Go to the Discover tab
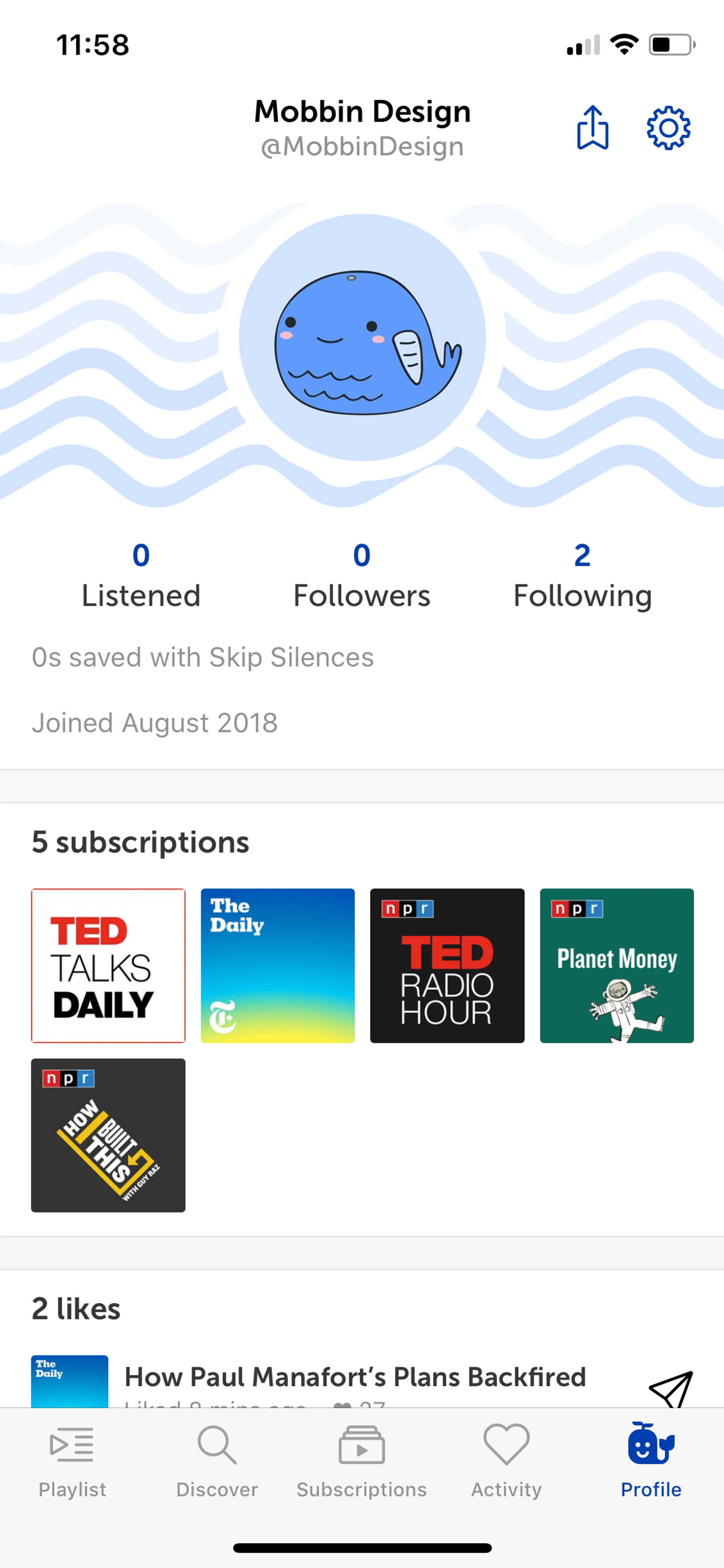 217,1461
